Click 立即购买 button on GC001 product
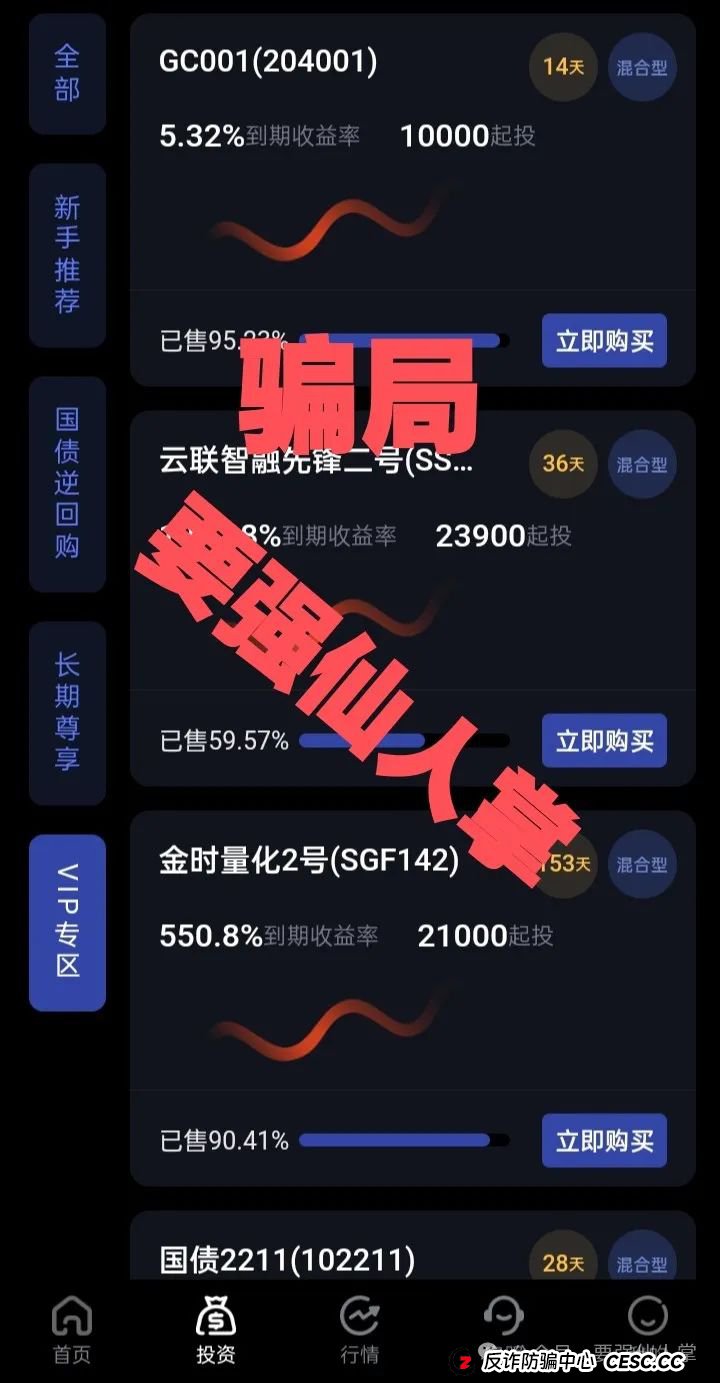The image size is (720, 1383). point(604,341)
